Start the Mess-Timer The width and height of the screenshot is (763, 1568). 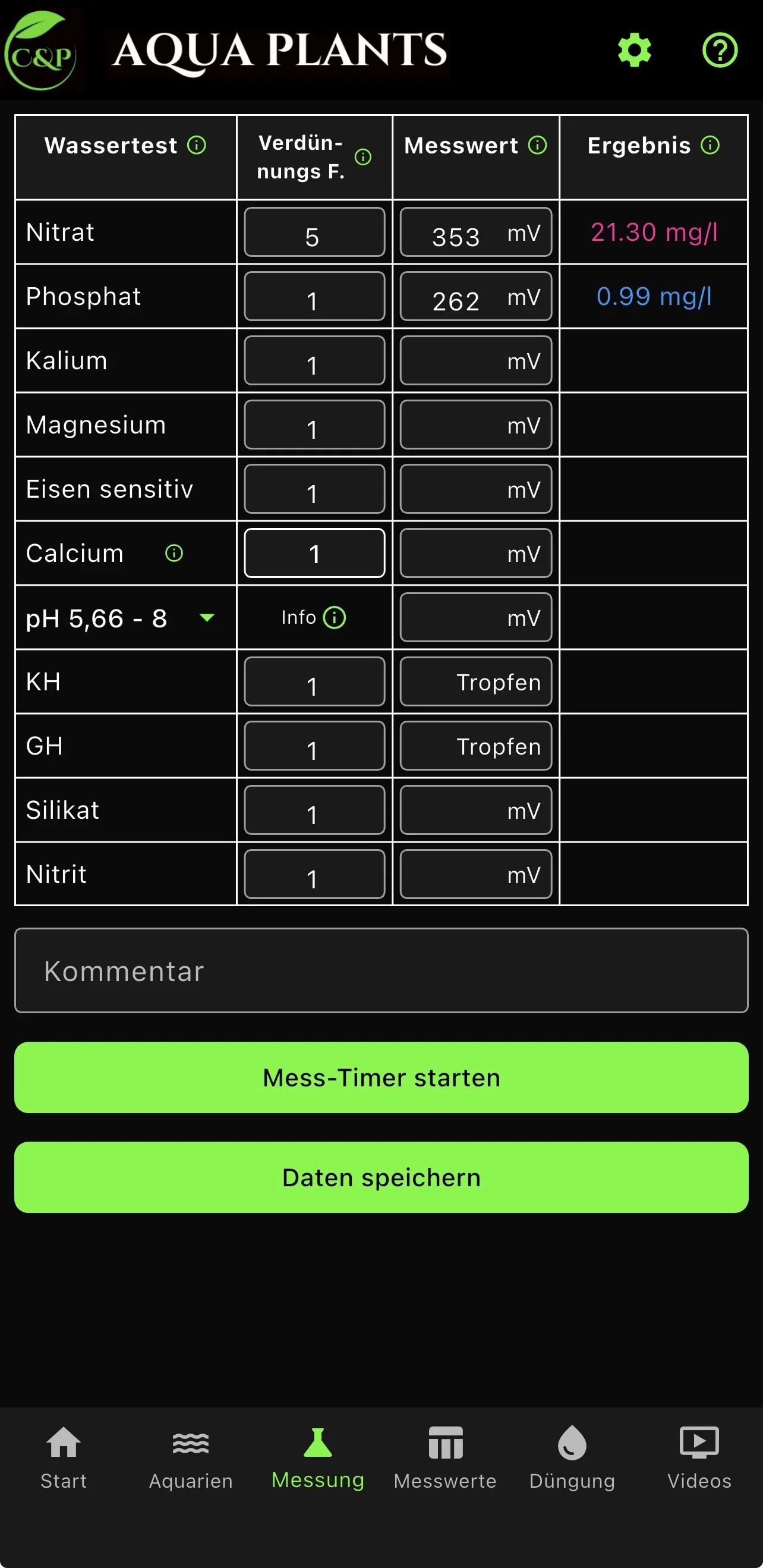381,1077
